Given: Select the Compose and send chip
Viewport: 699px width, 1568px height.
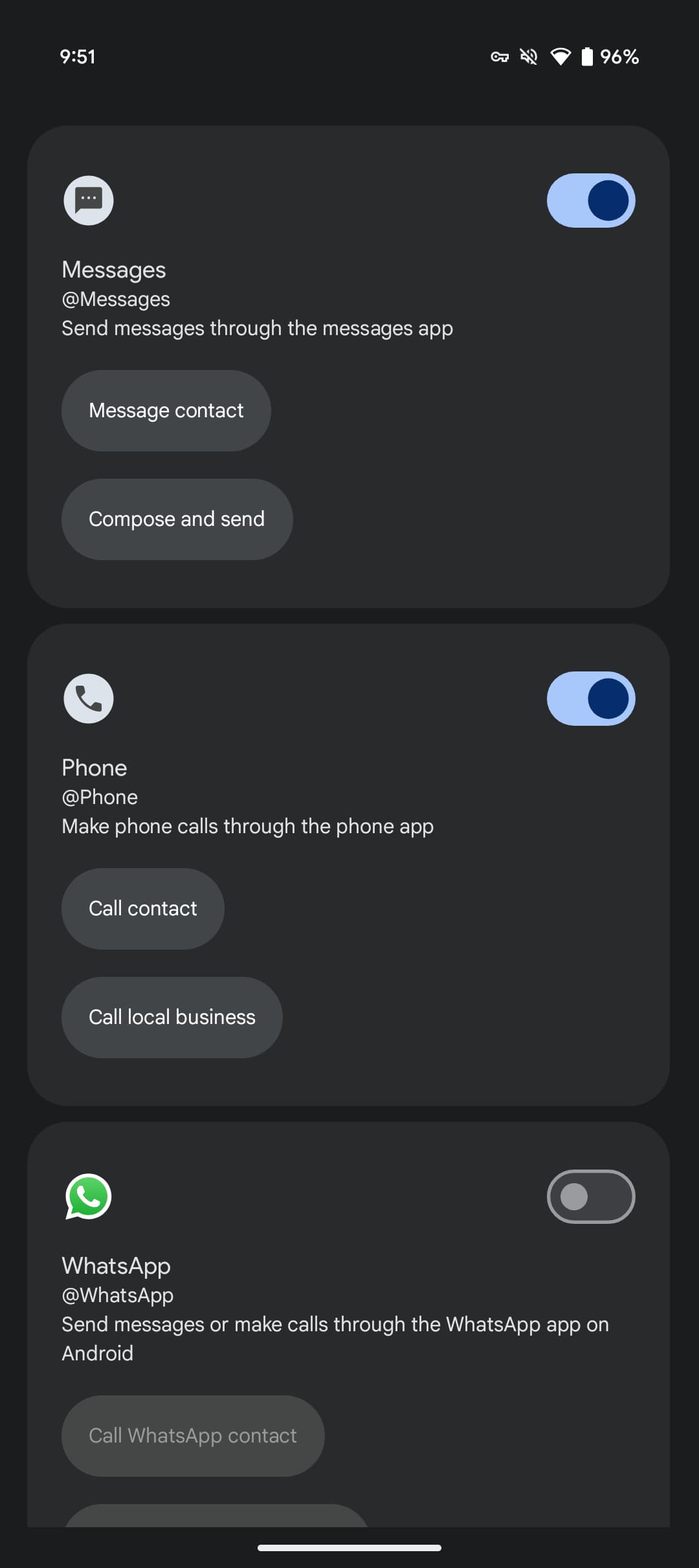Looking at the screenshot, I should [177, 519].
